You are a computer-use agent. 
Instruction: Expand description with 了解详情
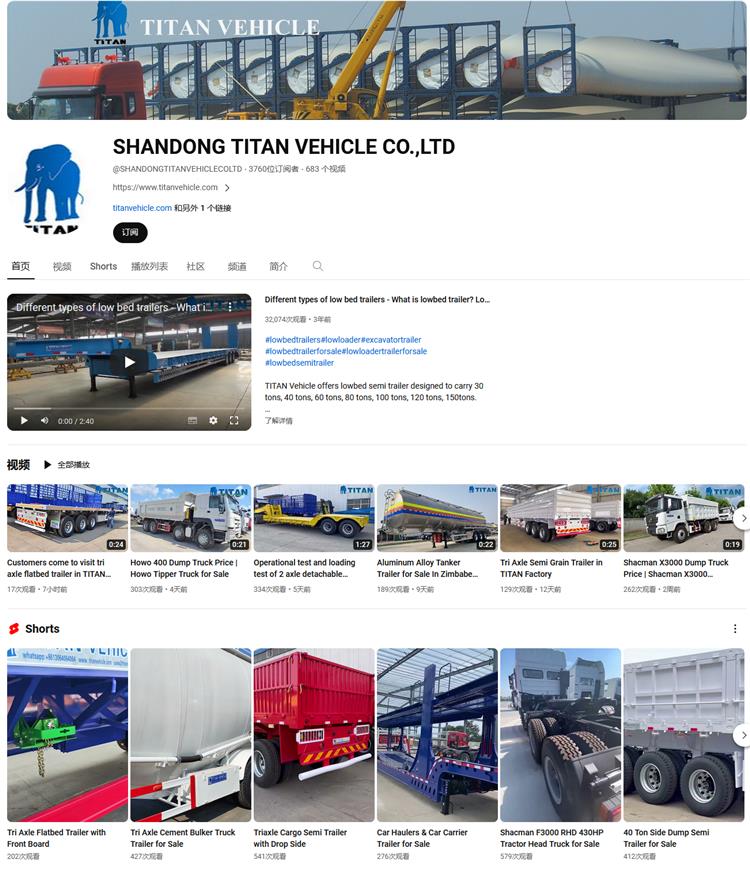click(x=279, y=421)
